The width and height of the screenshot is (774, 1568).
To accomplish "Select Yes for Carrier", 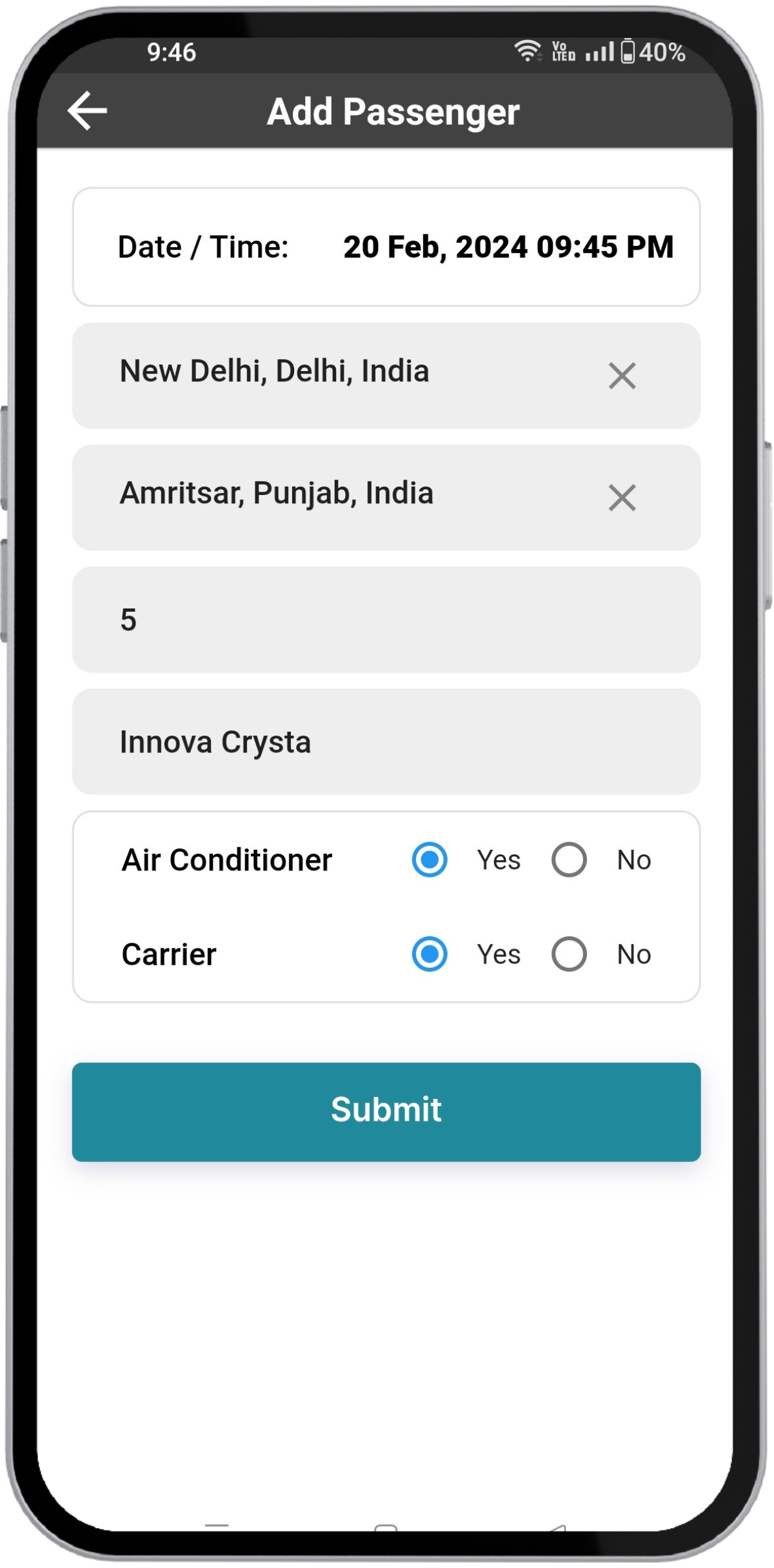I will 430,954.
